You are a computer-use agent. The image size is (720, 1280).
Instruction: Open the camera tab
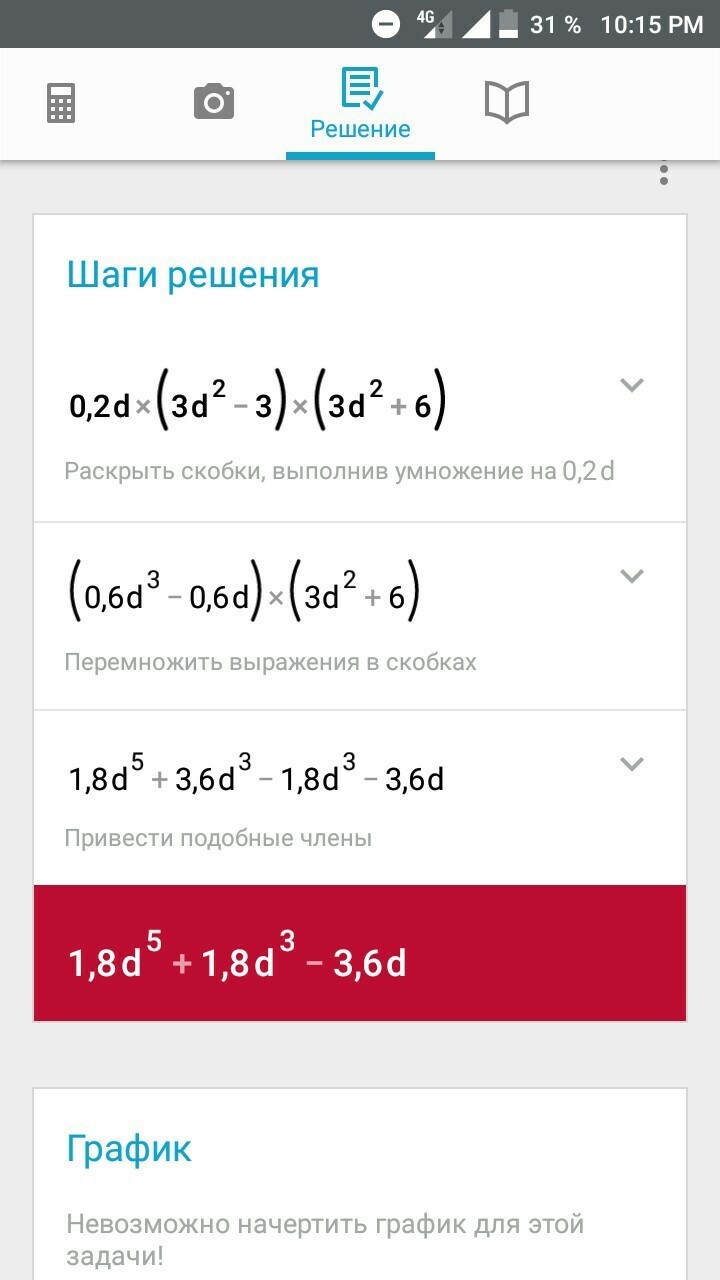[x=213, y=102]
